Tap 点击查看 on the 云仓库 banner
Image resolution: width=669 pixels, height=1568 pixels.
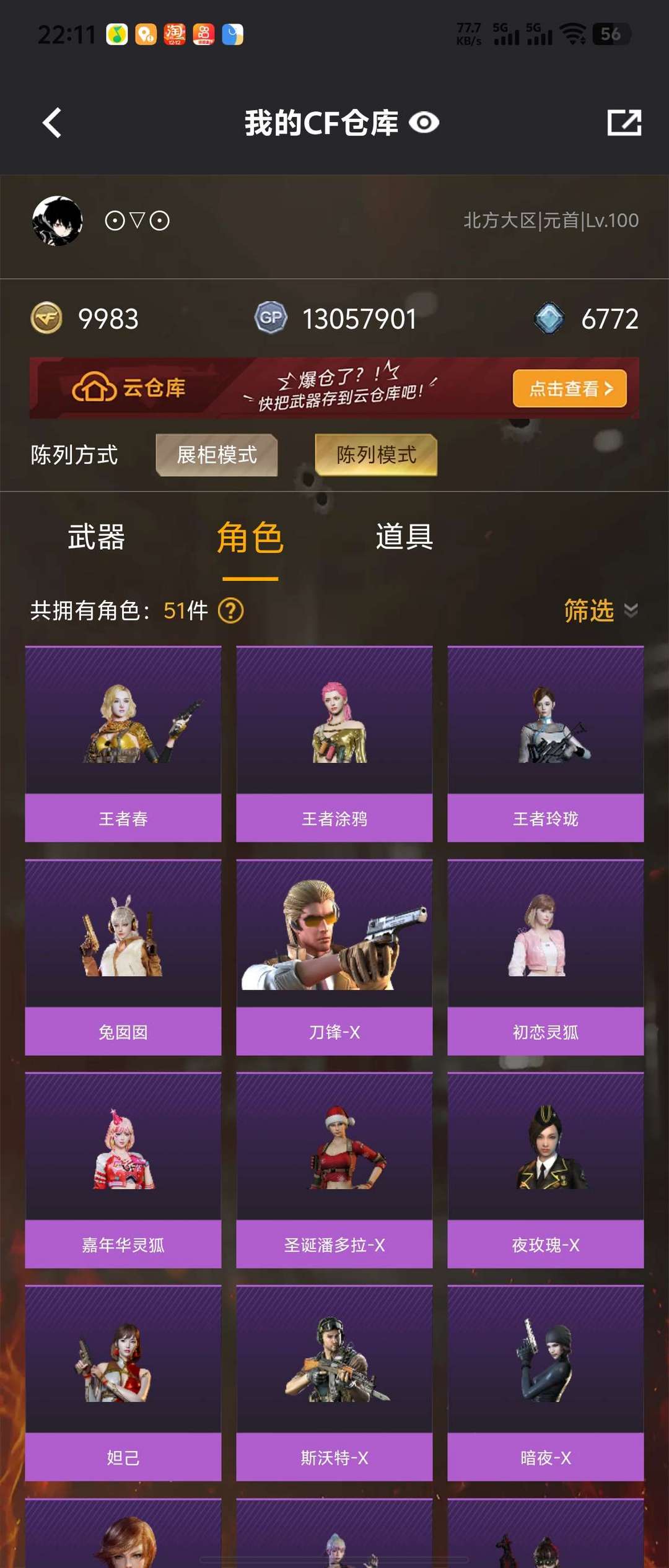[569, 388]
